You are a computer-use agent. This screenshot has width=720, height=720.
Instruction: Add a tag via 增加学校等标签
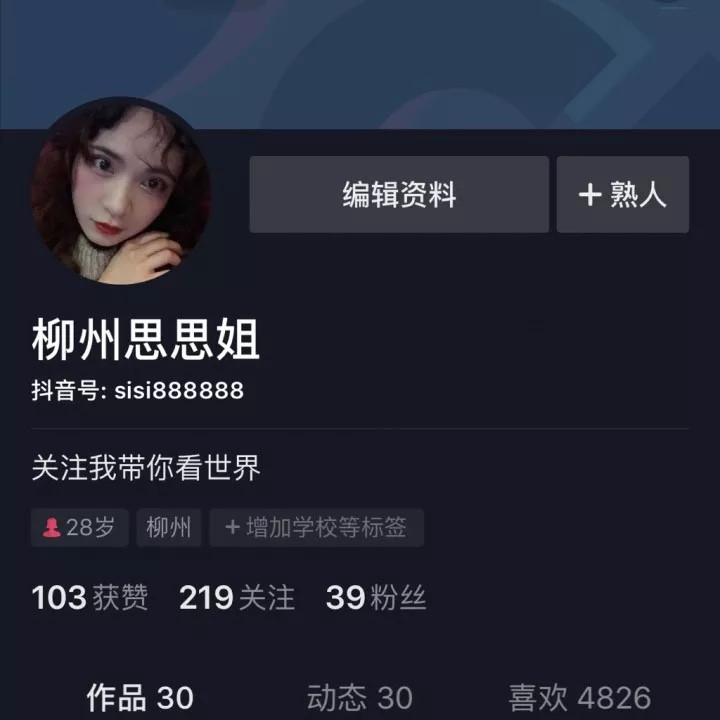pyautogui.click(x=316, y=528)
